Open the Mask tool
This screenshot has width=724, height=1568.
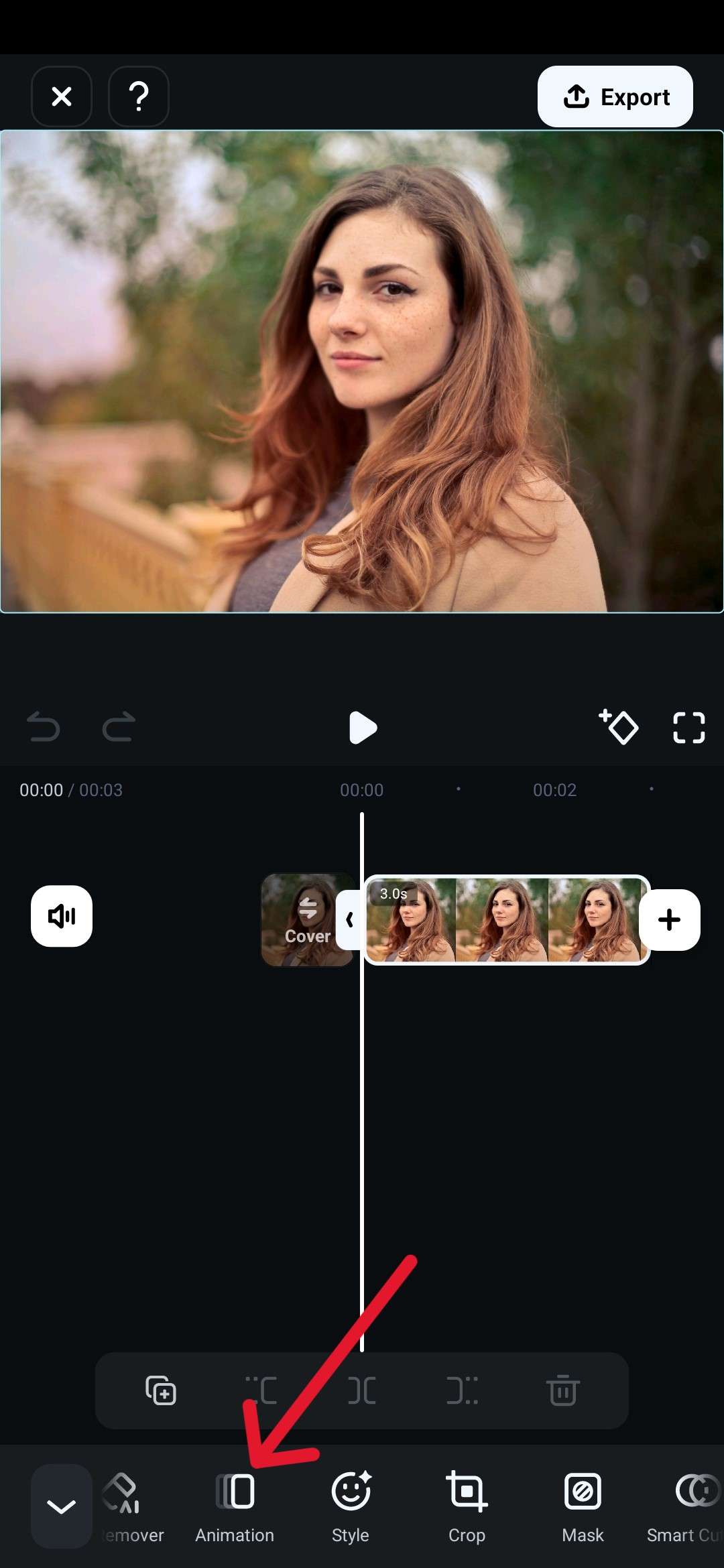583,1504
